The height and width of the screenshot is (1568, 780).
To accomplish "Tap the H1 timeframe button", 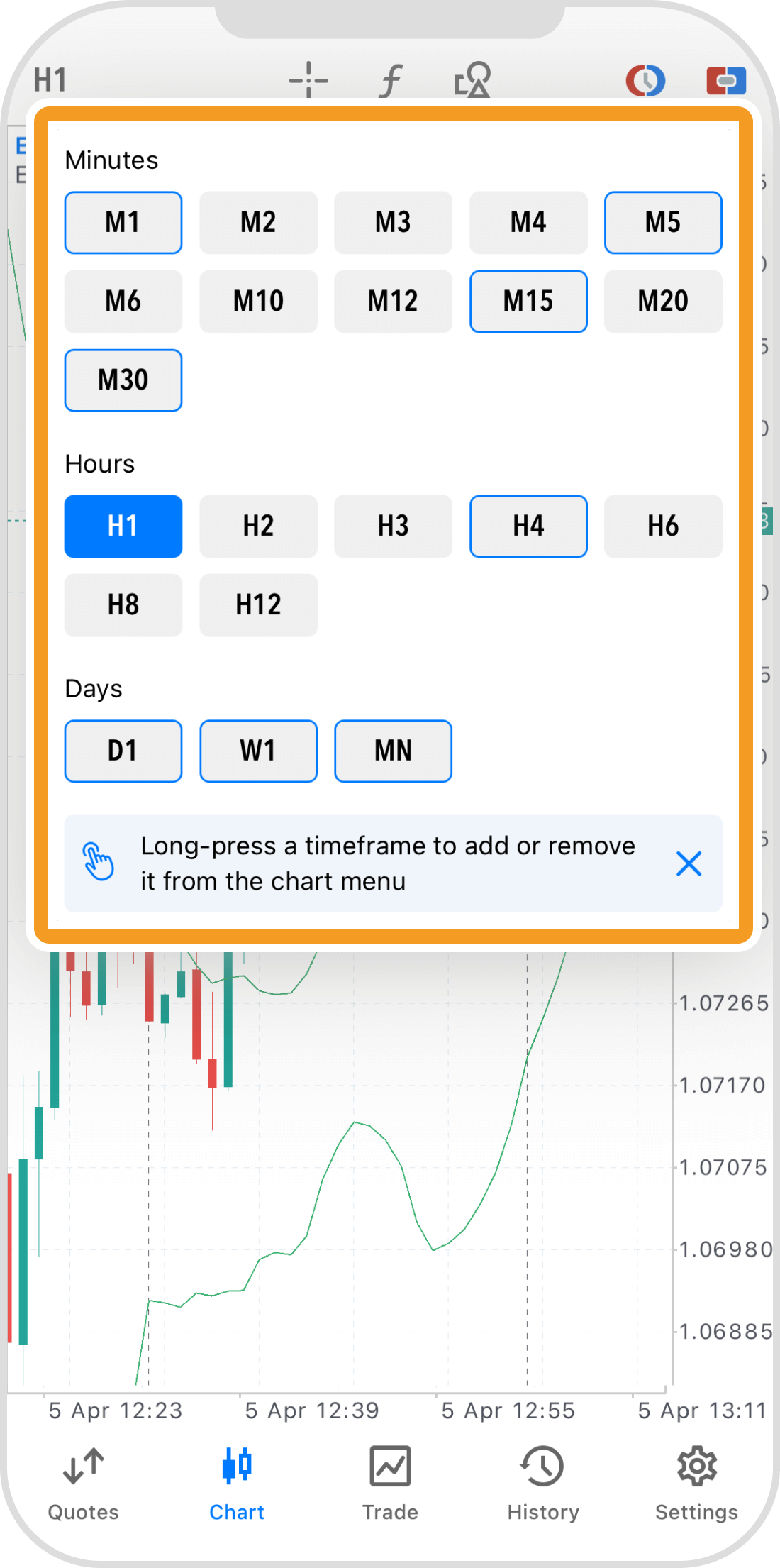I will tap(123, 526).
